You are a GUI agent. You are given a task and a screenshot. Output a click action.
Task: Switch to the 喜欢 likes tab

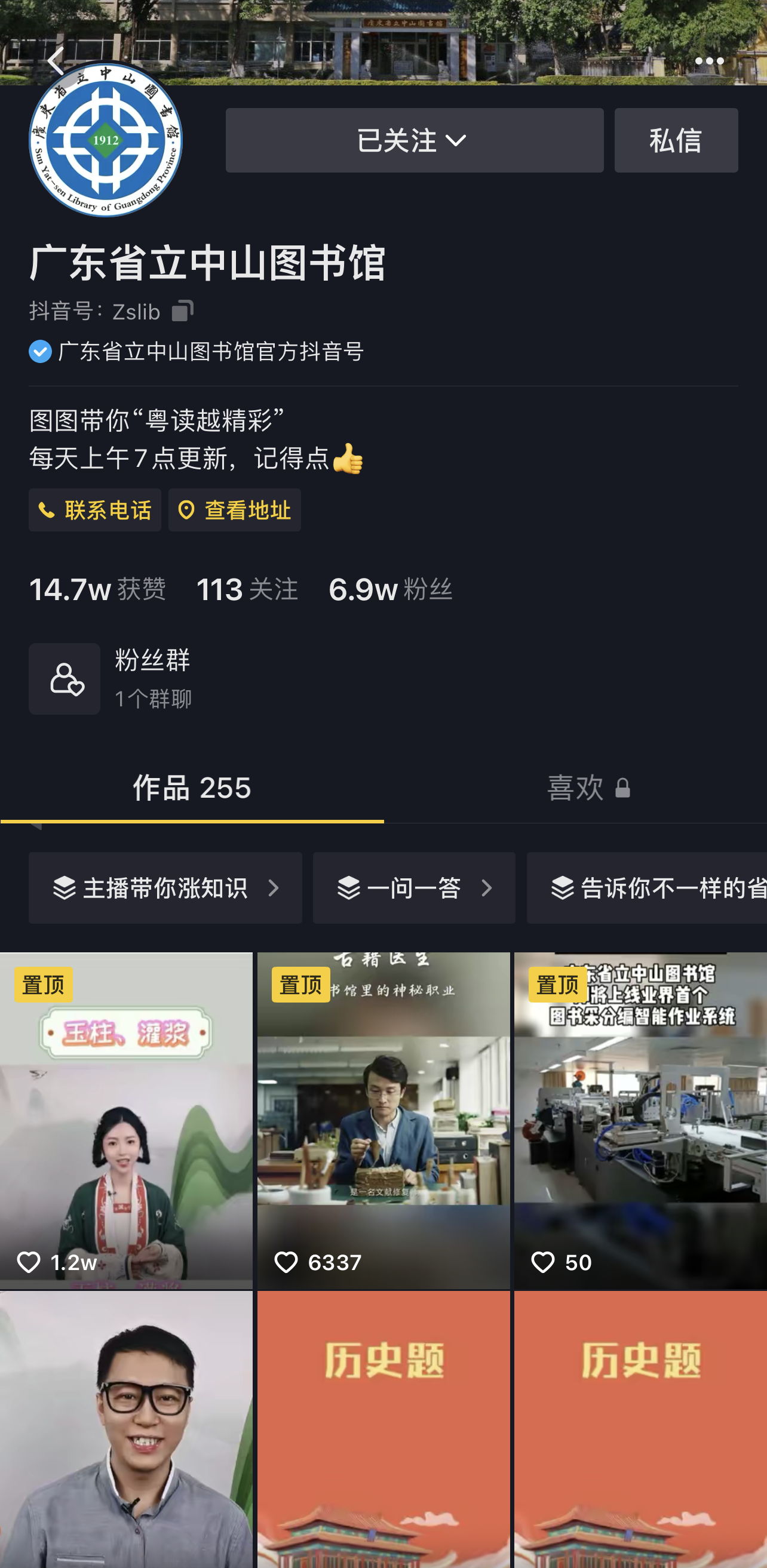587,788
